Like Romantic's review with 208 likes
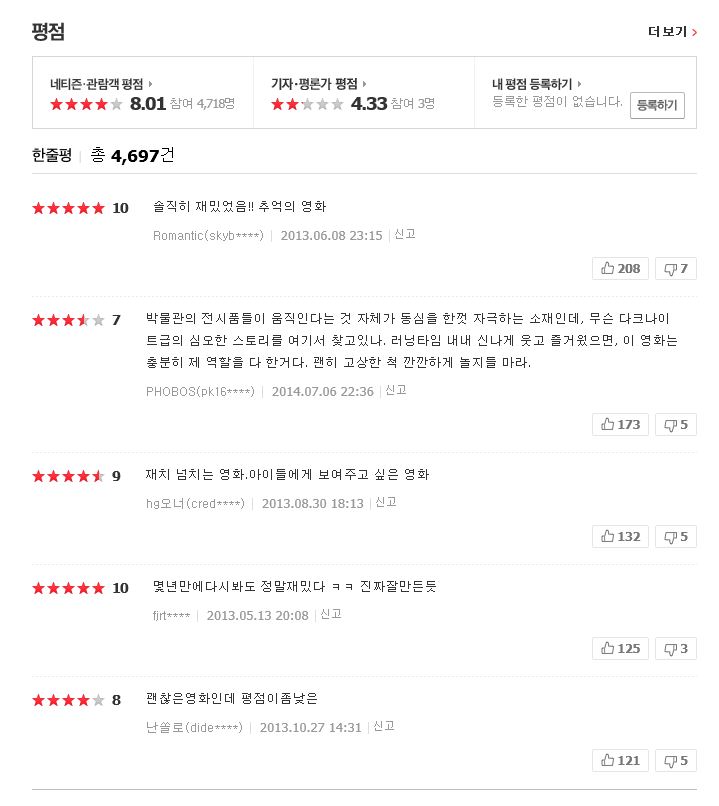This screenshot has height=806, width=719. 620,268
